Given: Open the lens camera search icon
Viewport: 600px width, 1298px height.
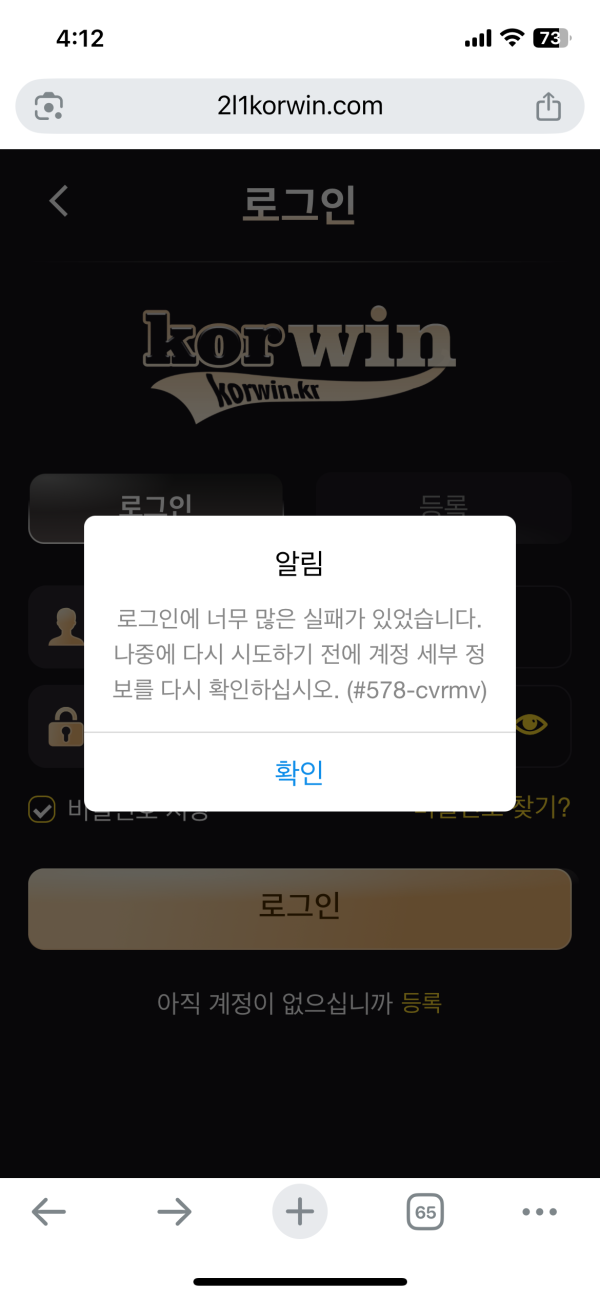Looking at the screenshot, I should [48, 106].
